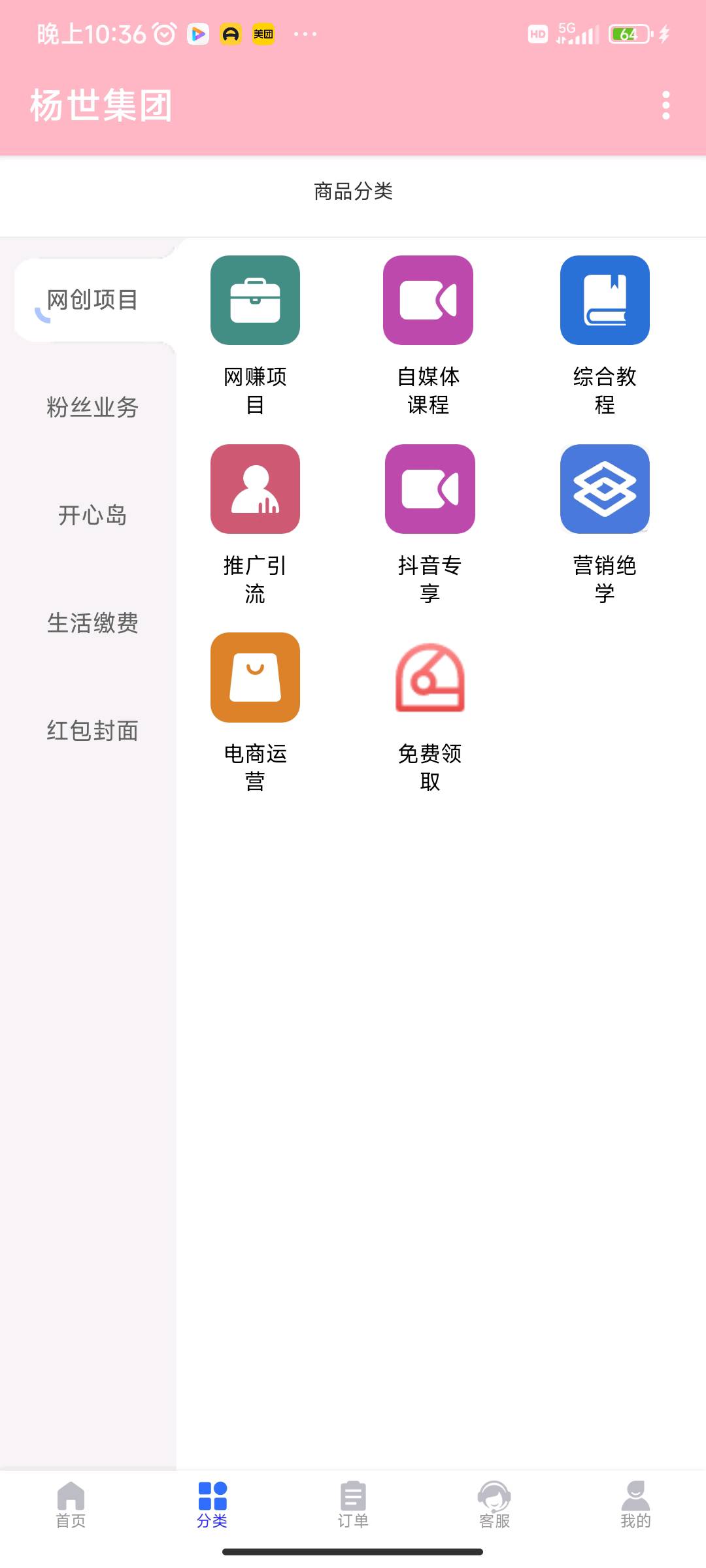Open the 客服 tab
Image resolution: width=706 pixels, height=1568 pixels.
[494, 1505]
